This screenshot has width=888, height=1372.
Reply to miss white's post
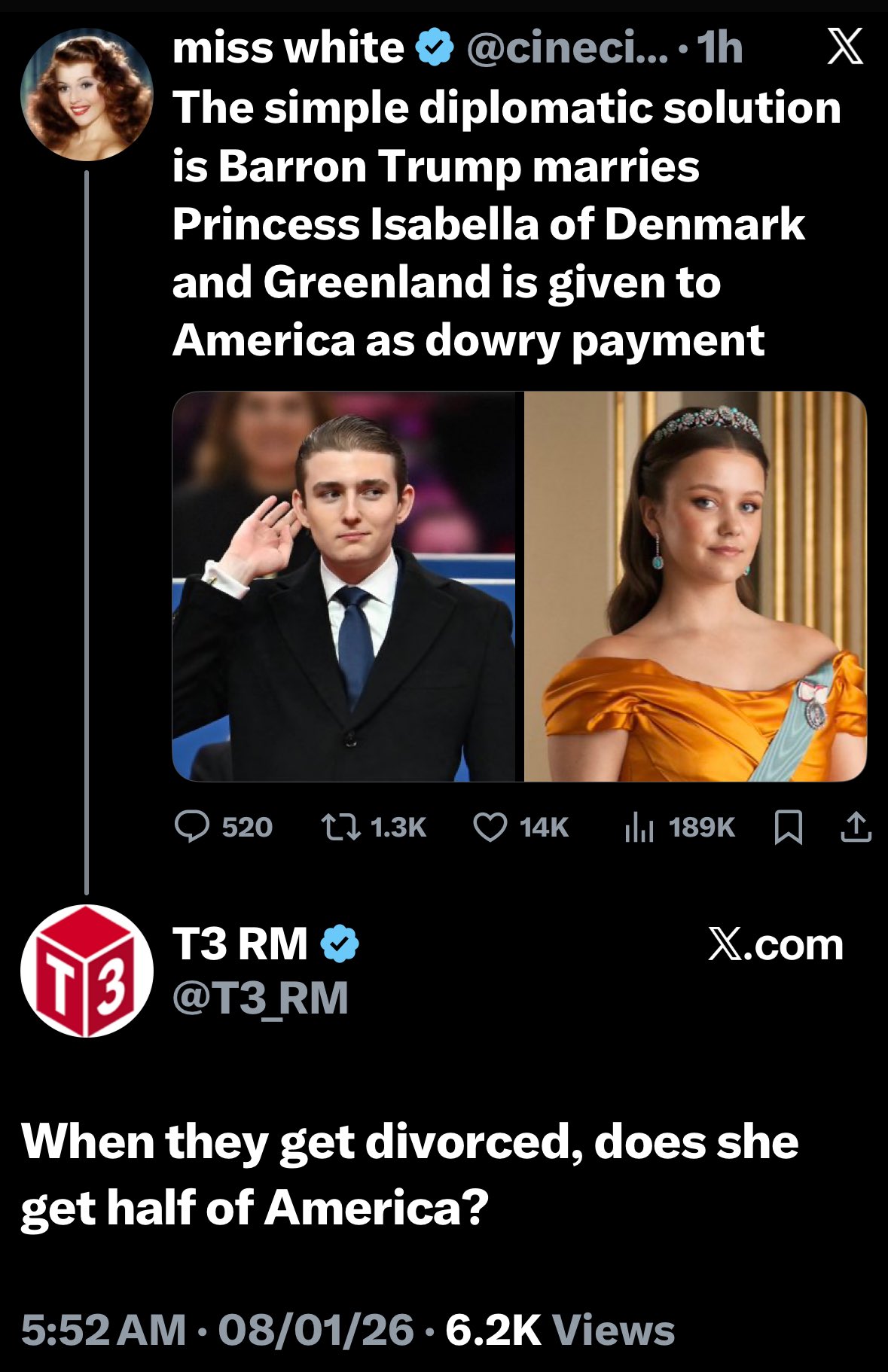click(192, 827)
